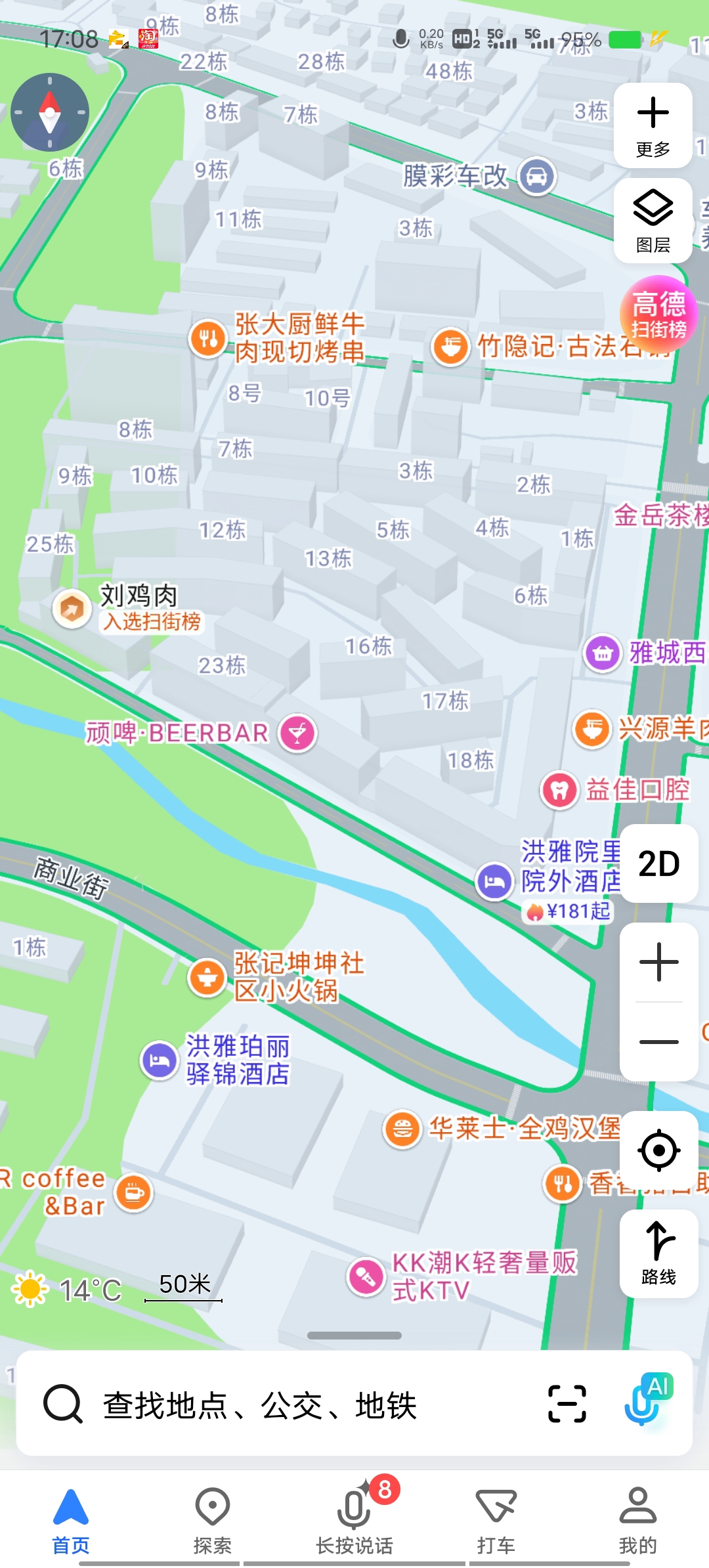Open the scan icon in search bar
The width and height of the screenshot is (709, 1568).
click(x=567, y=1405)
